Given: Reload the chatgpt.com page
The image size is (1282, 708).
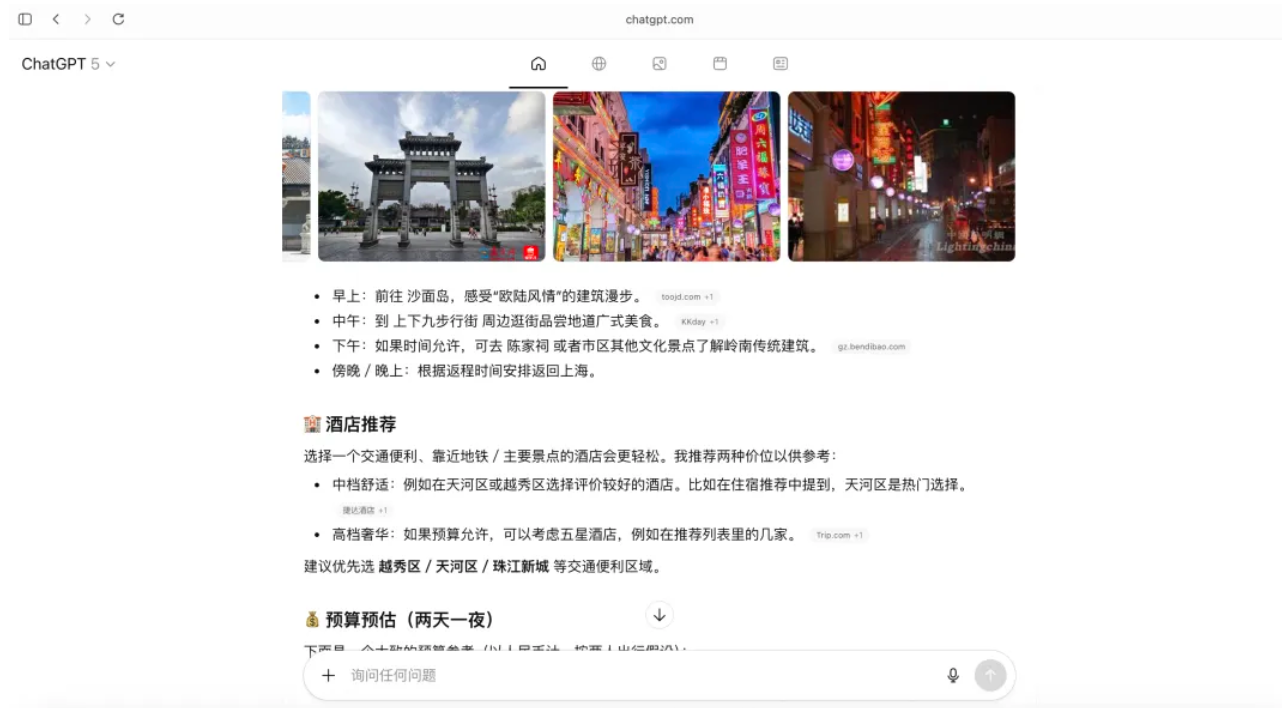Looking at the screenshot, I should pyautogui.click(x=118, y=19).
